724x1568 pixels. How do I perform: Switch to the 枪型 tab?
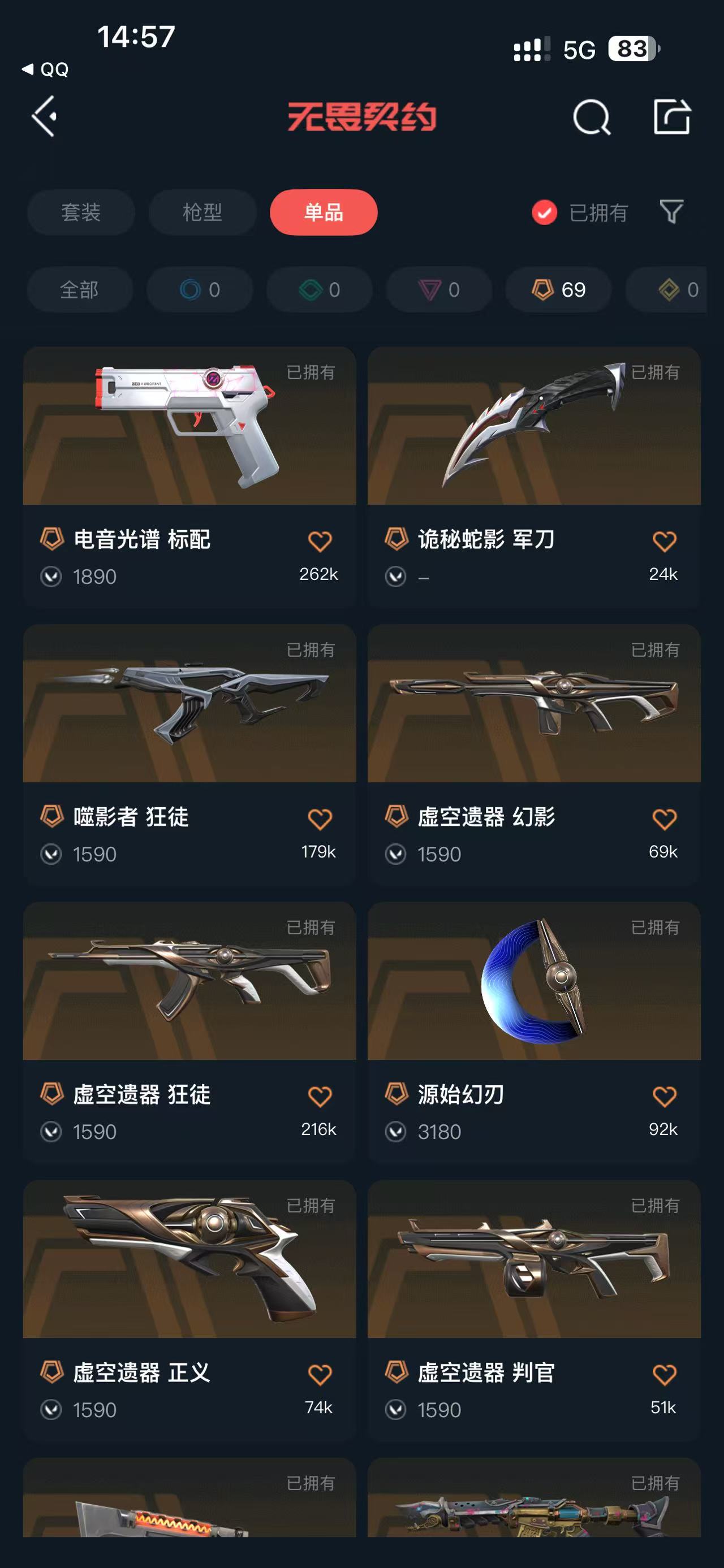tap(202, 213)
